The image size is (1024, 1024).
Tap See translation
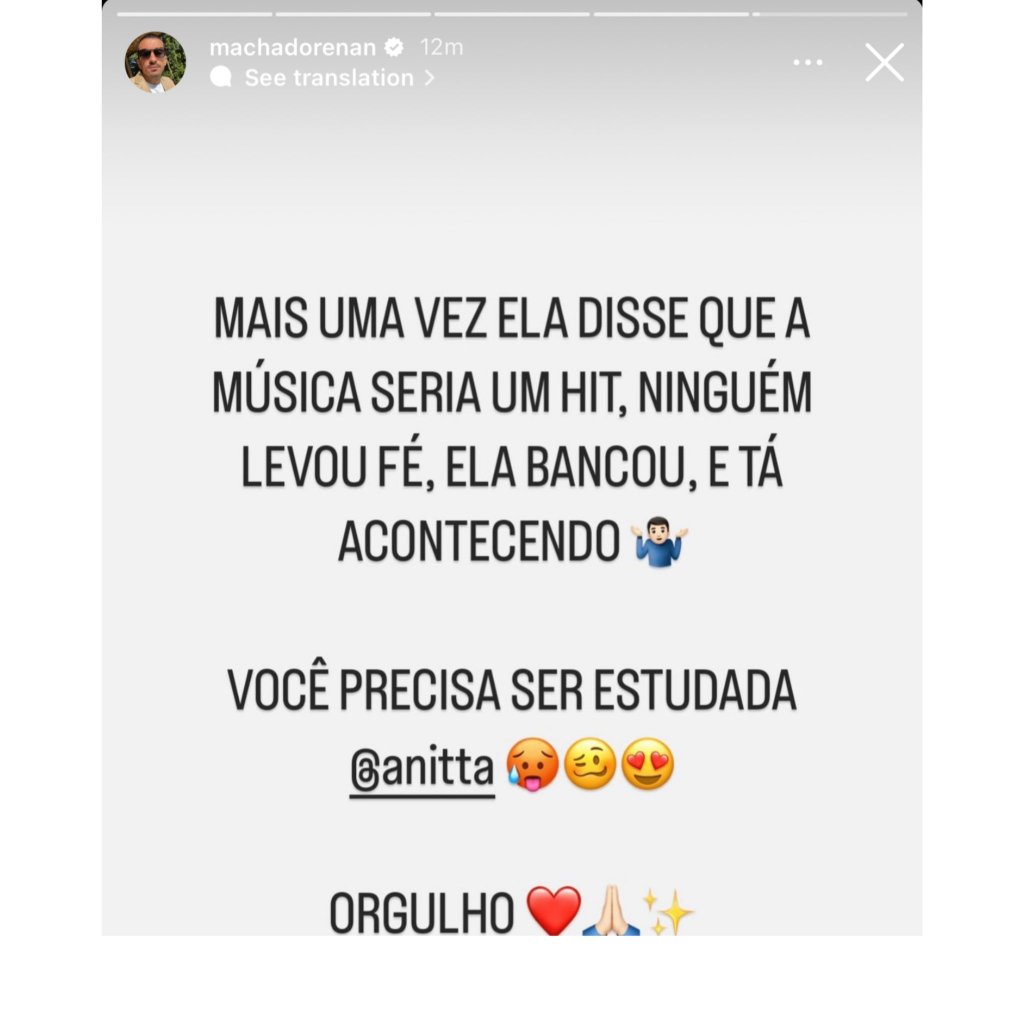329,78
